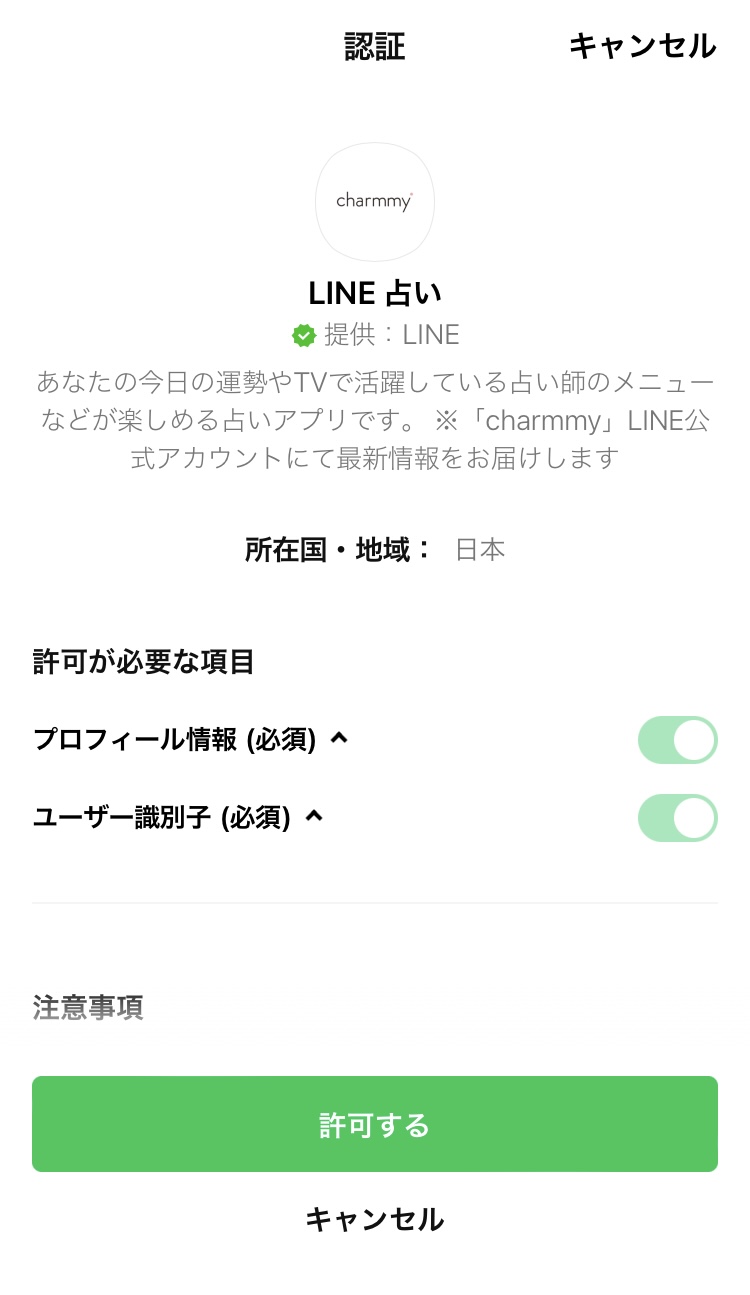The width and height of the screenshot is (750, 1295).
Task: Click キャンセル at the top right
Action: 643,45
